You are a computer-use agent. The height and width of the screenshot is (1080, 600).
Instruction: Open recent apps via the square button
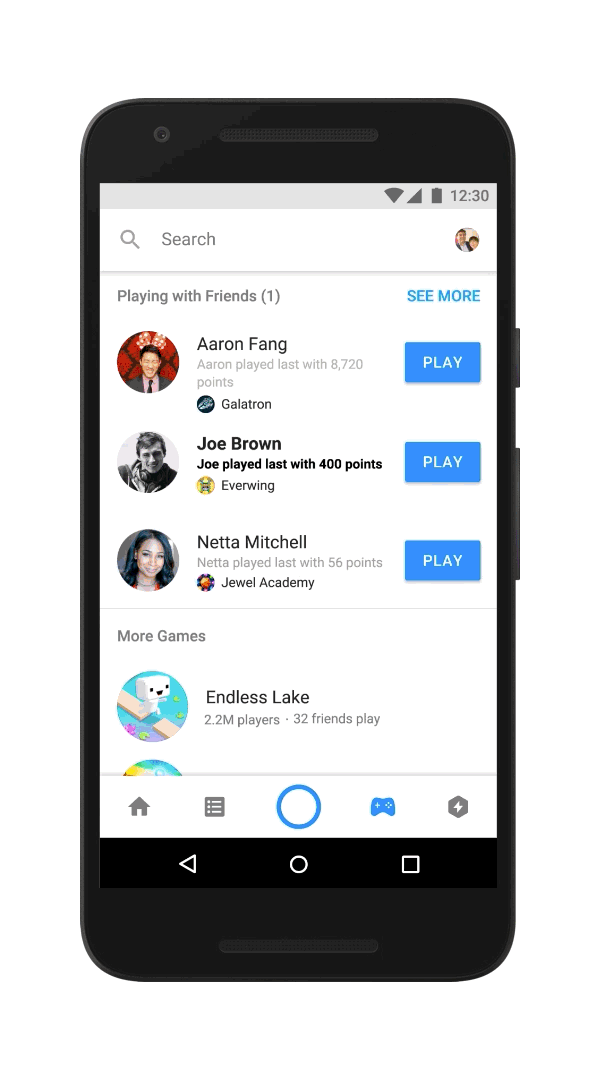[411, 864]
